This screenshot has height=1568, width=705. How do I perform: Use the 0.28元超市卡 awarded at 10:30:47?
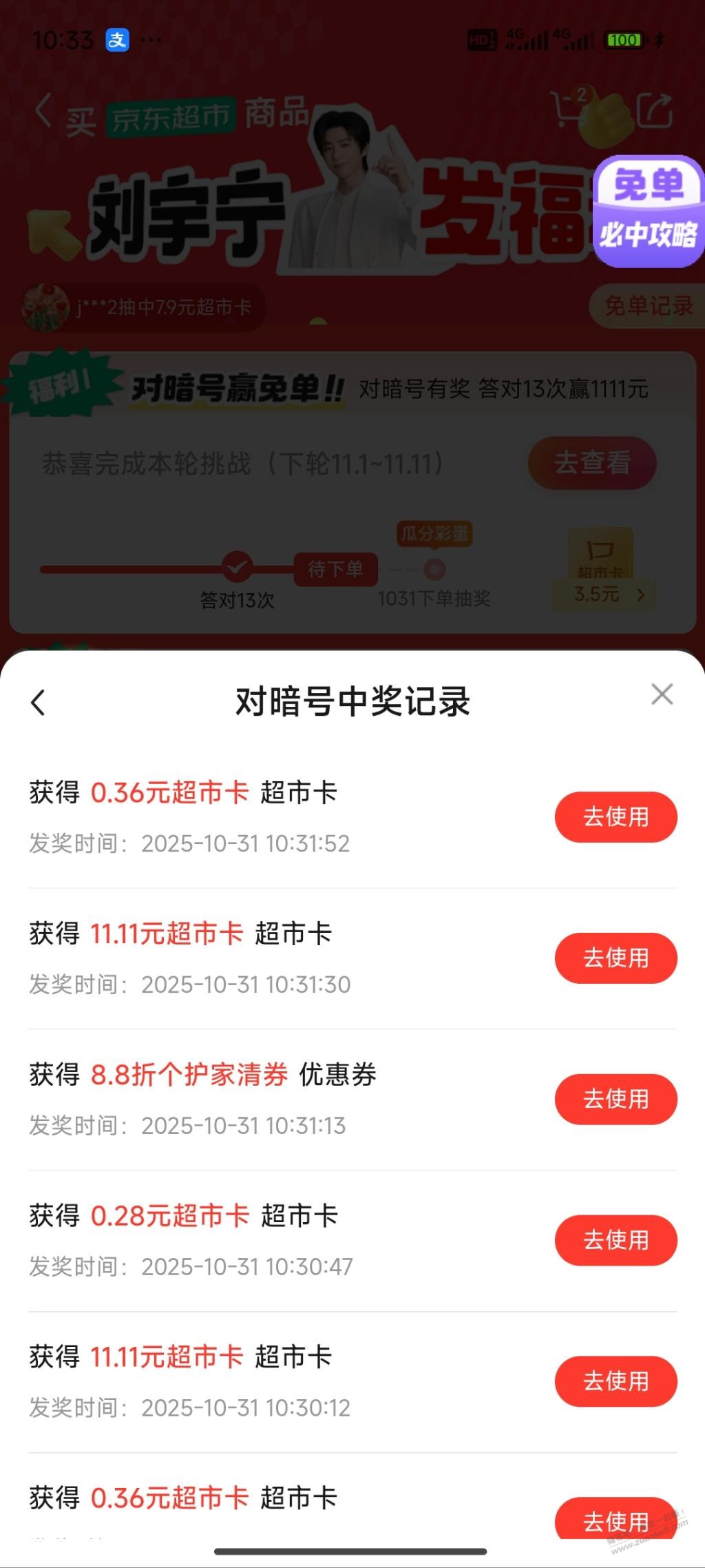click(x=615, y=1240)
